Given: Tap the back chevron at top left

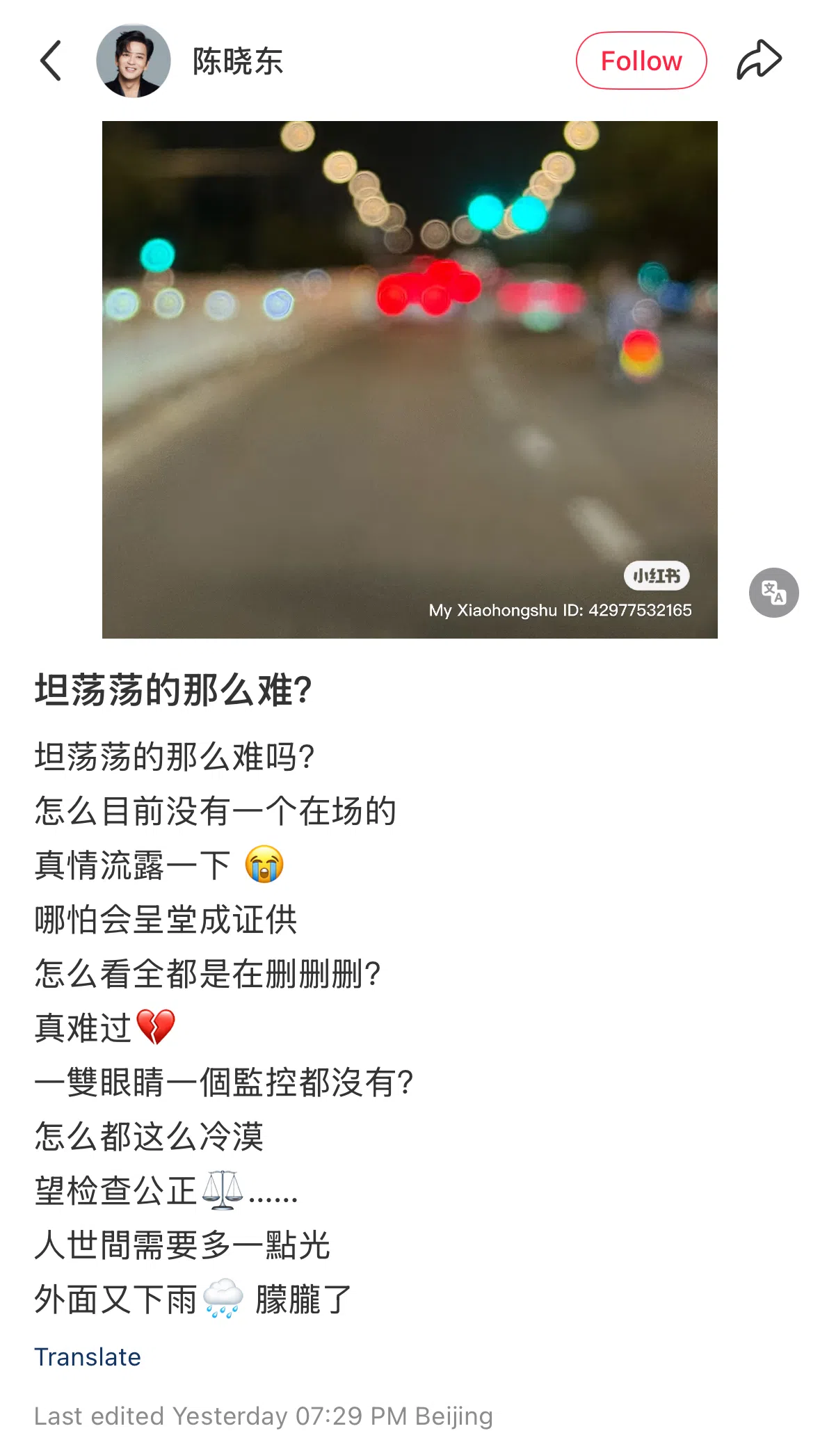Looking at the screenshot, I should tap(50, 60).
